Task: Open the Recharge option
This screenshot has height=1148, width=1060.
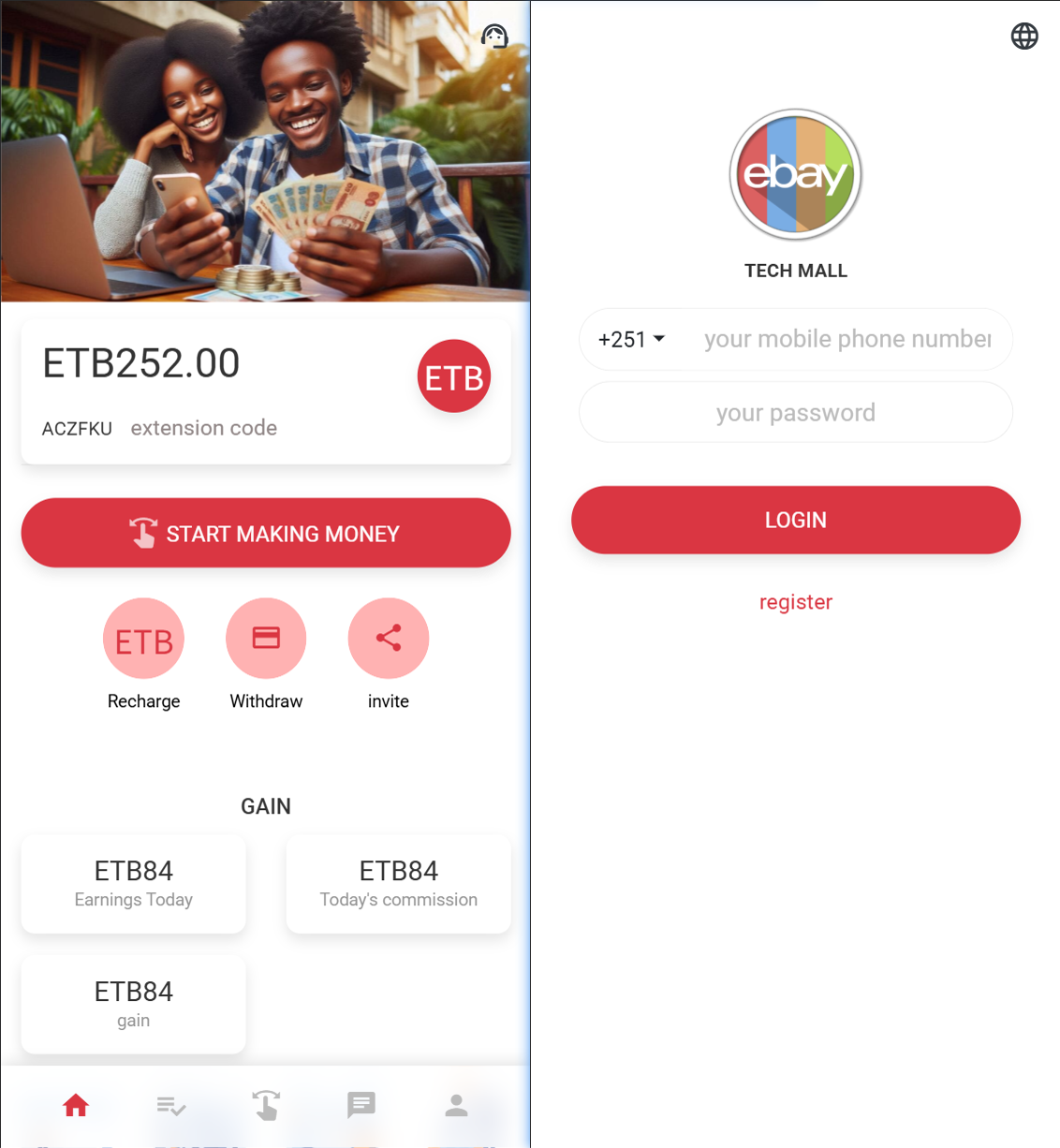Action: point(143,639)
